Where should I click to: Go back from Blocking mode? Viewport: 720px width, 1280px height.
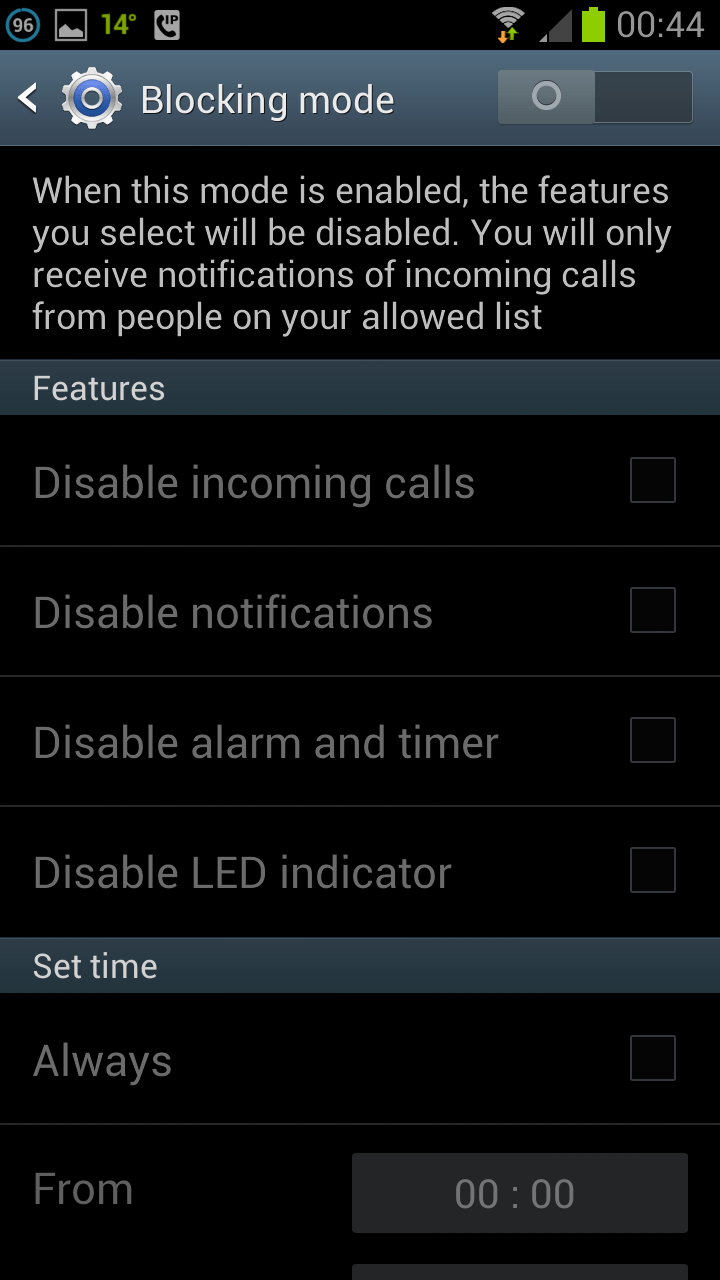30,98
